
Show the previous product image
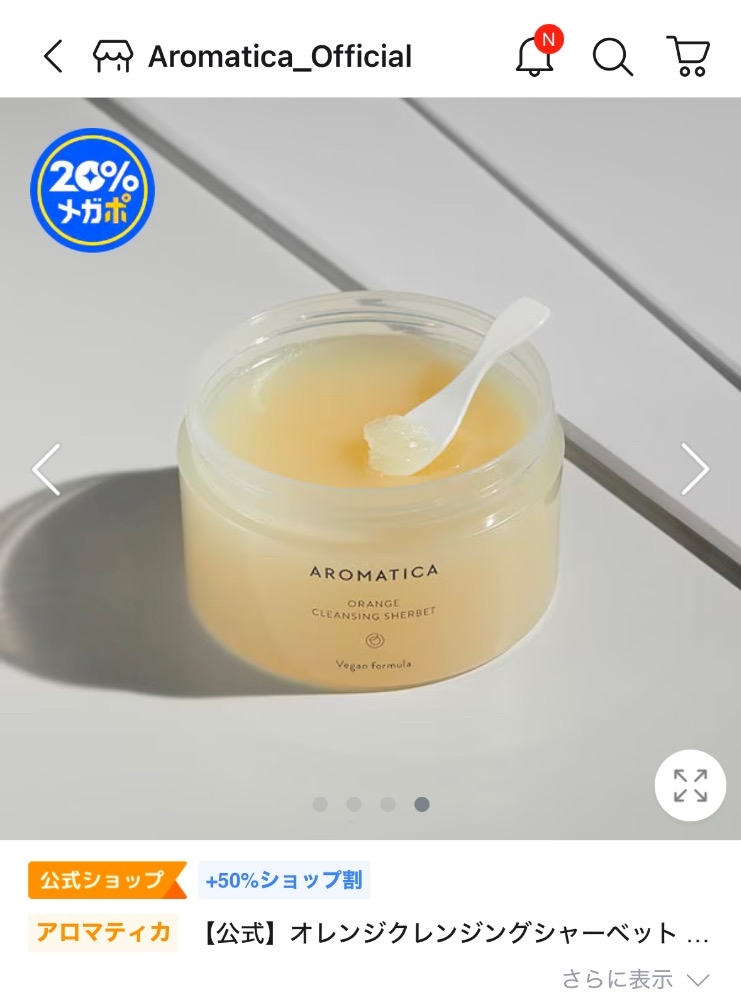point(46,469)
